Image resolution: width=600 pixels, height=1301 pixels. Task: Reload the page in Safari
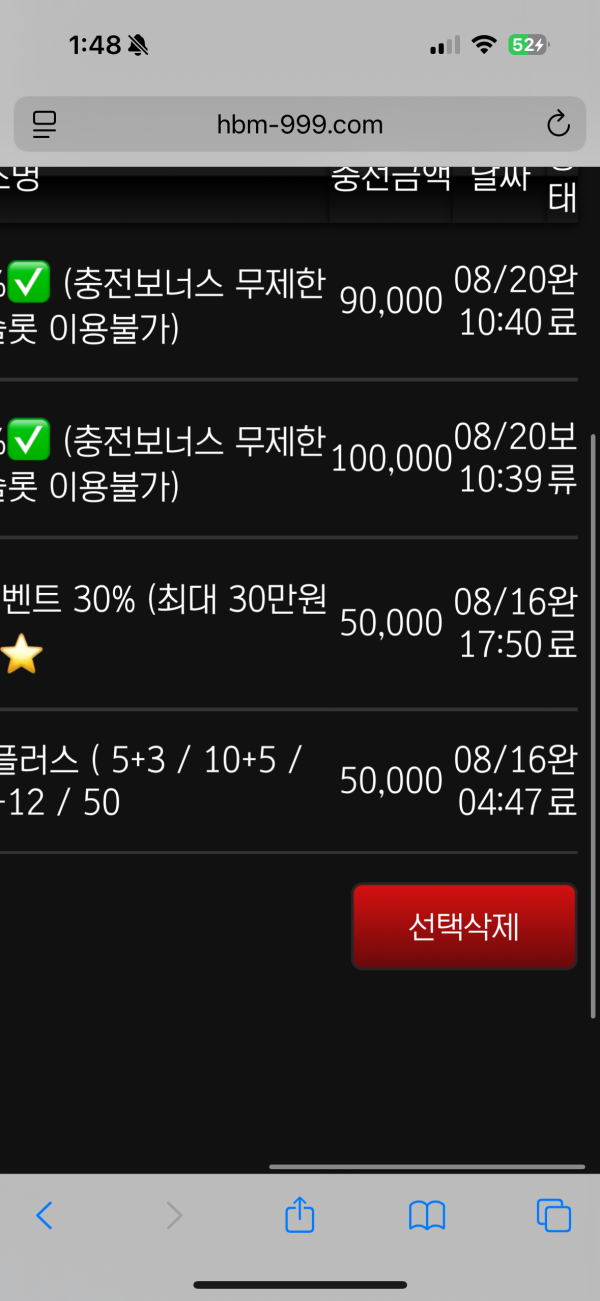(x=558, y=125)
